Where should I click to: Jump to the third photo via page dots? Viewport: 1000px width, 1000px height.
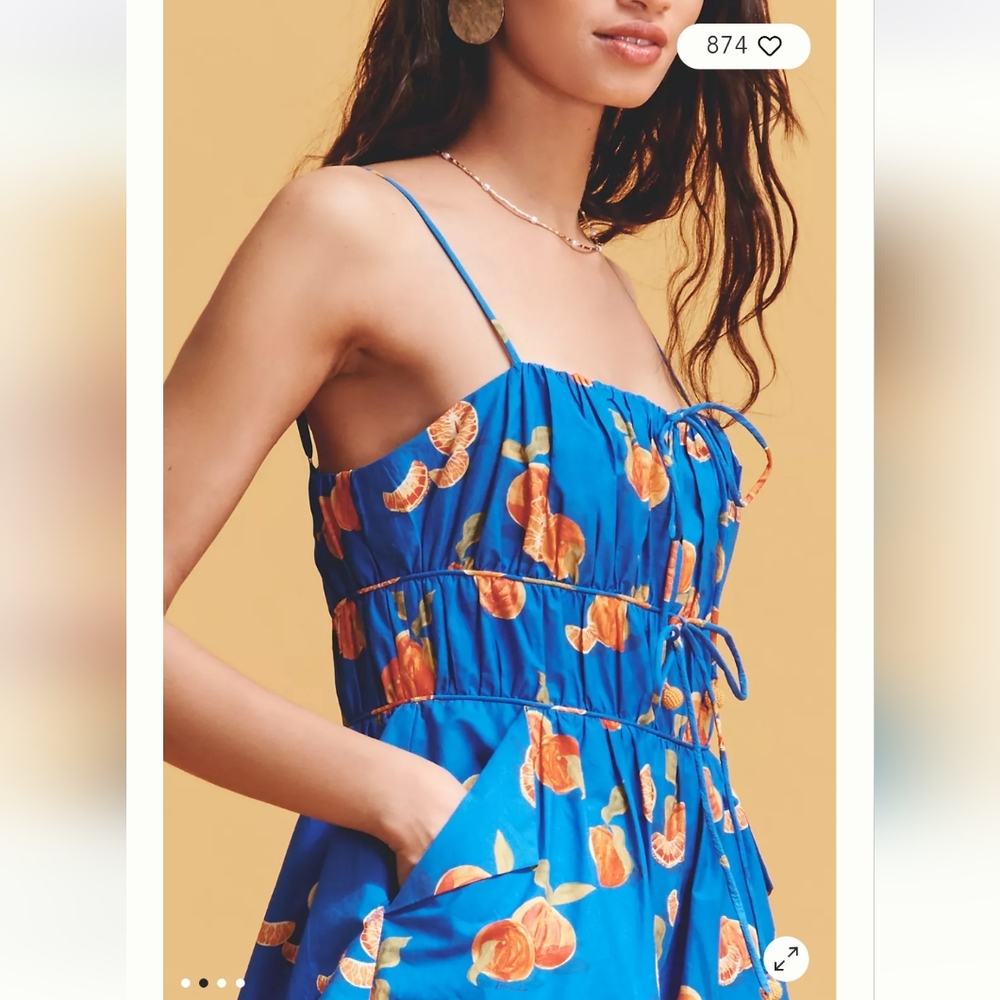click(222, 983)
